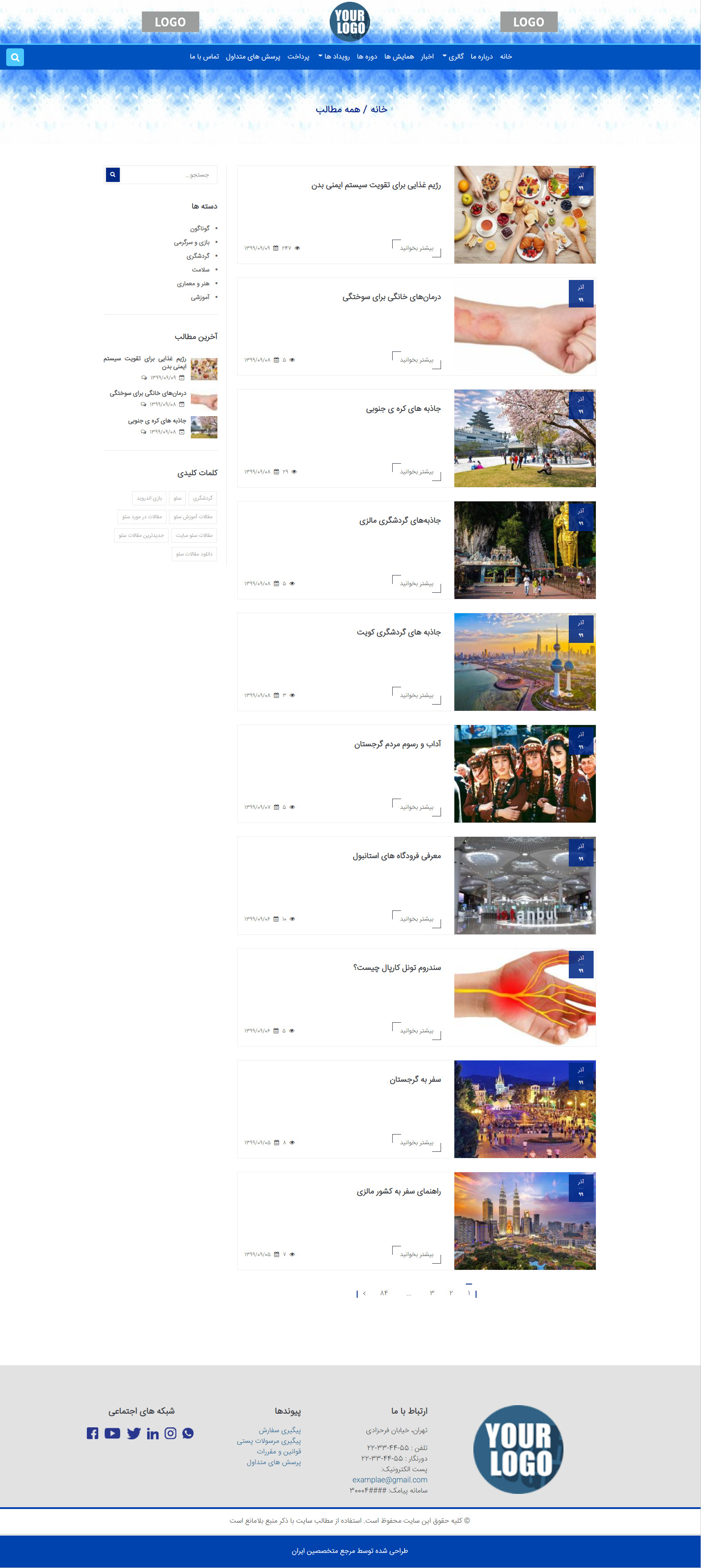Read more on سفر به گرجستان
Viewport: 701px width, 1568px height.
point(416,1143)
